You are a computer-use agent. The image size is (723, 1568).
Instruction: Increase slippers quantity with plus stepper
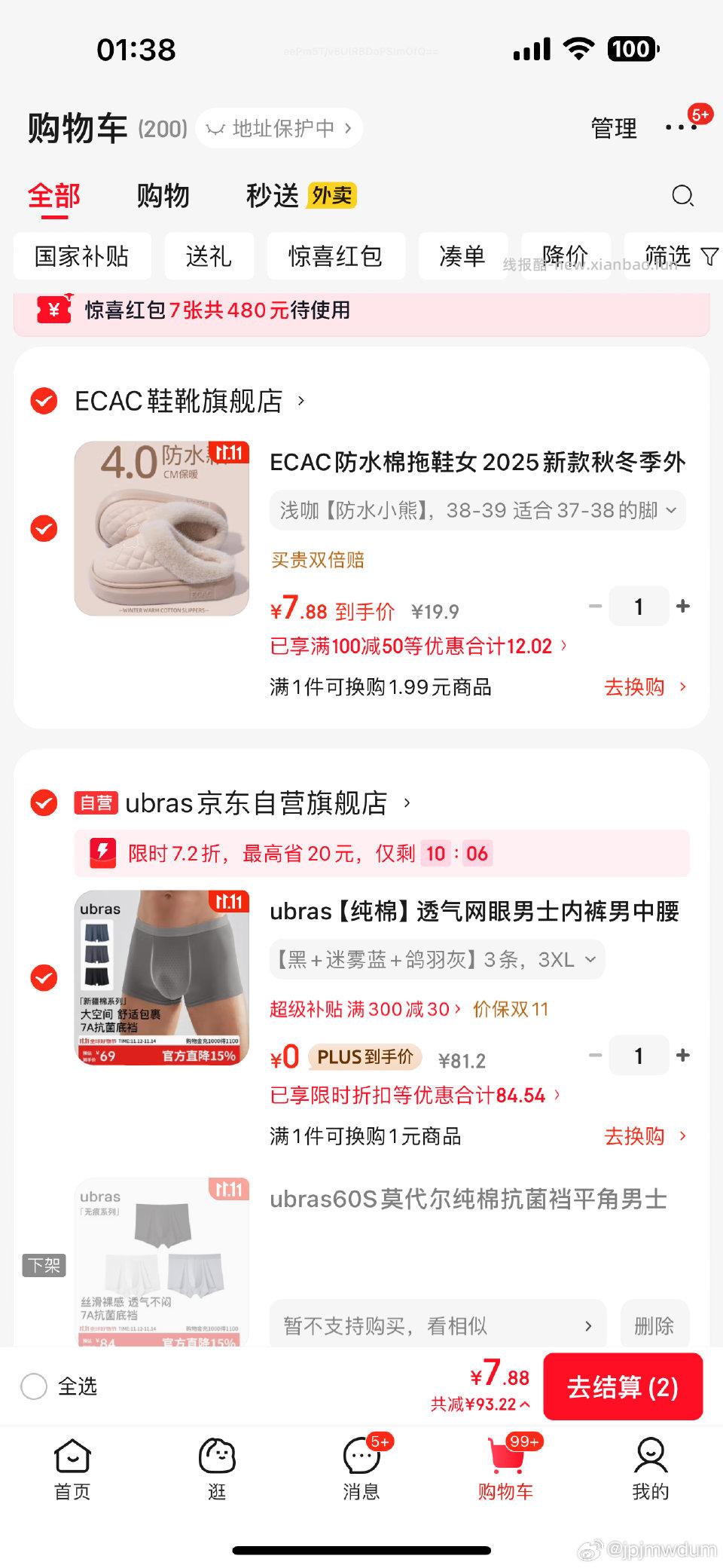pyautogui.click(x=682, y=606)
